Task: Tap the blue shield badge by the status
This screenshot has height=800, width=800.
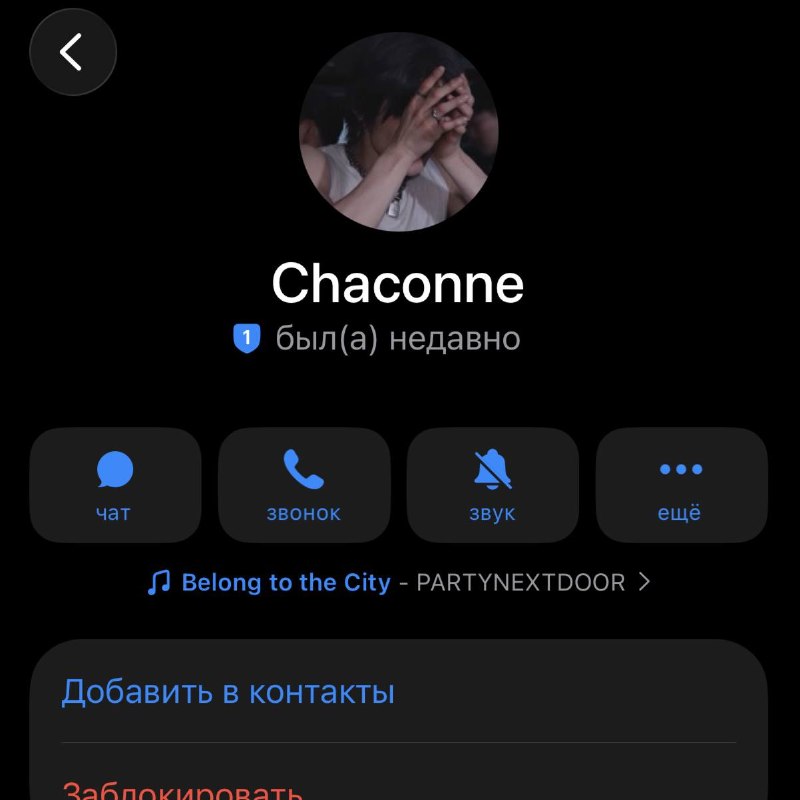Action: [247, 338]
